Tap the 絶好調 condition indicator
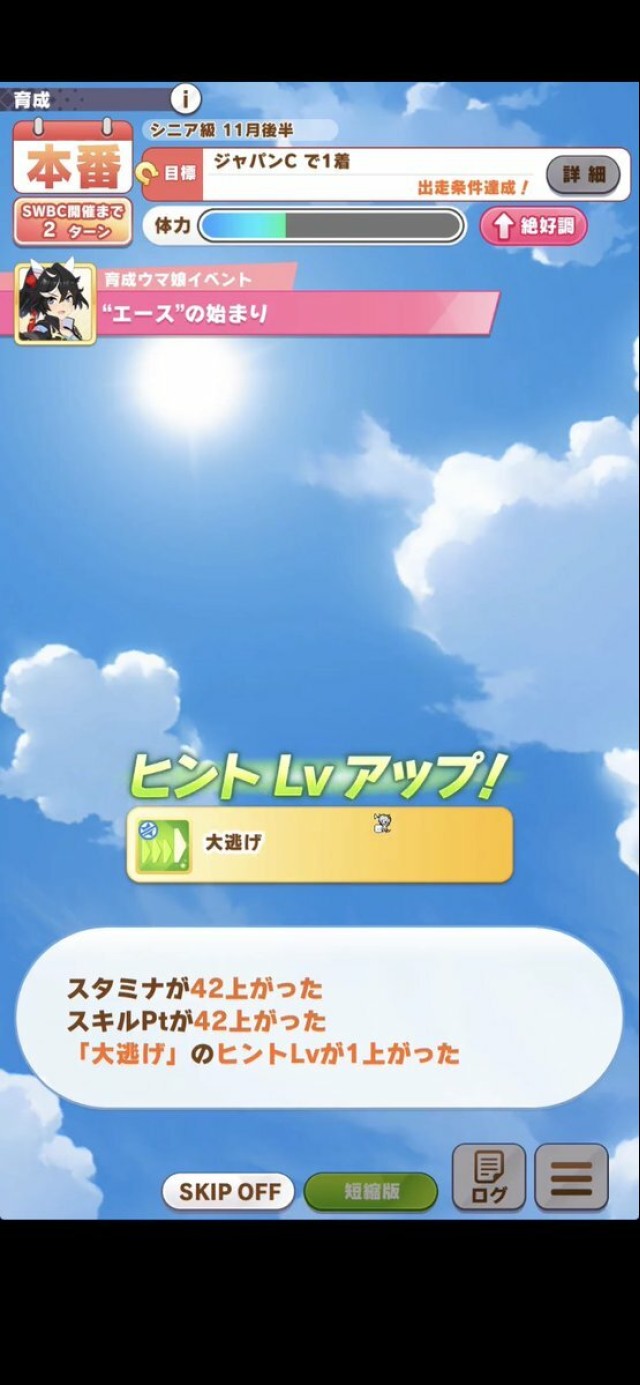Screen dimensions: 640x1385 click(x=533, y=226)
